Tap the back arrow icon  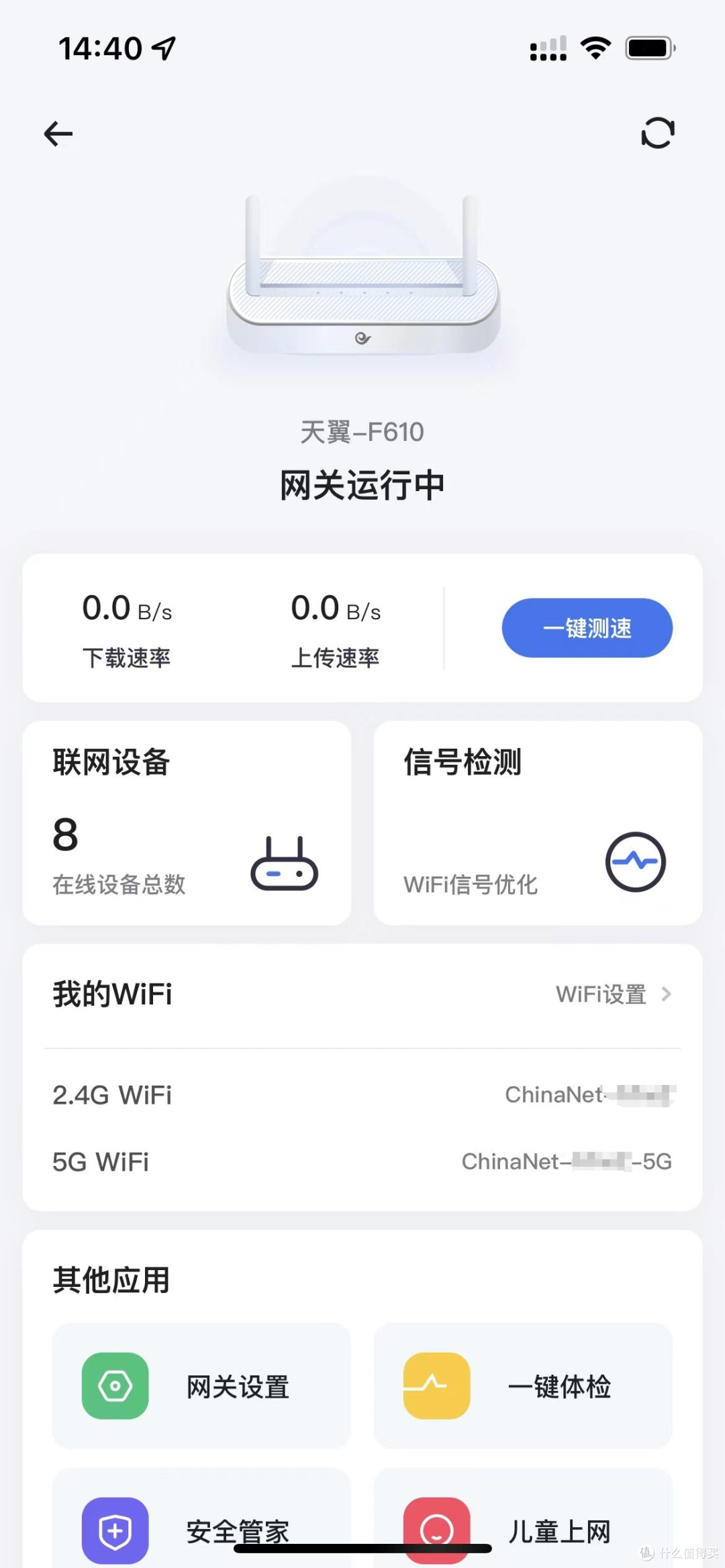point(58,134)
